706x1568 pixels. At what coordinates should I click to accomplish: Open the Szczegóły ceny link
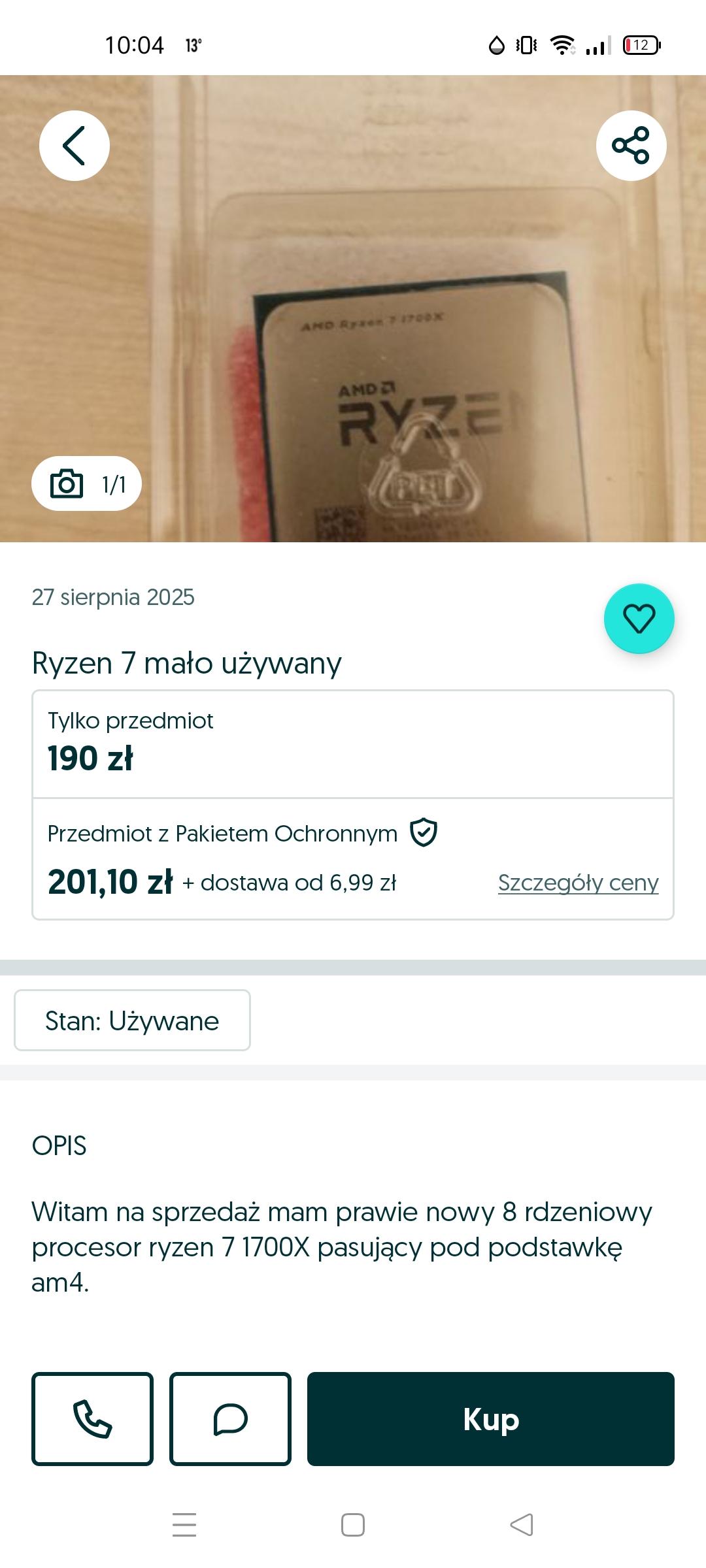[578, 882]
